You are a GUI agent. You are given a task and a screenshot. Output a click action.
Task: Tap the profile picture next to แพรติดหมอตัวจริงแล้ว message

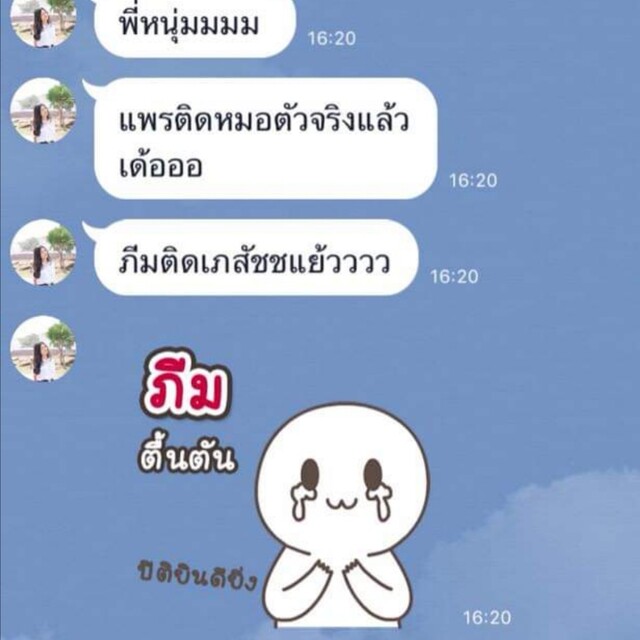43,110
